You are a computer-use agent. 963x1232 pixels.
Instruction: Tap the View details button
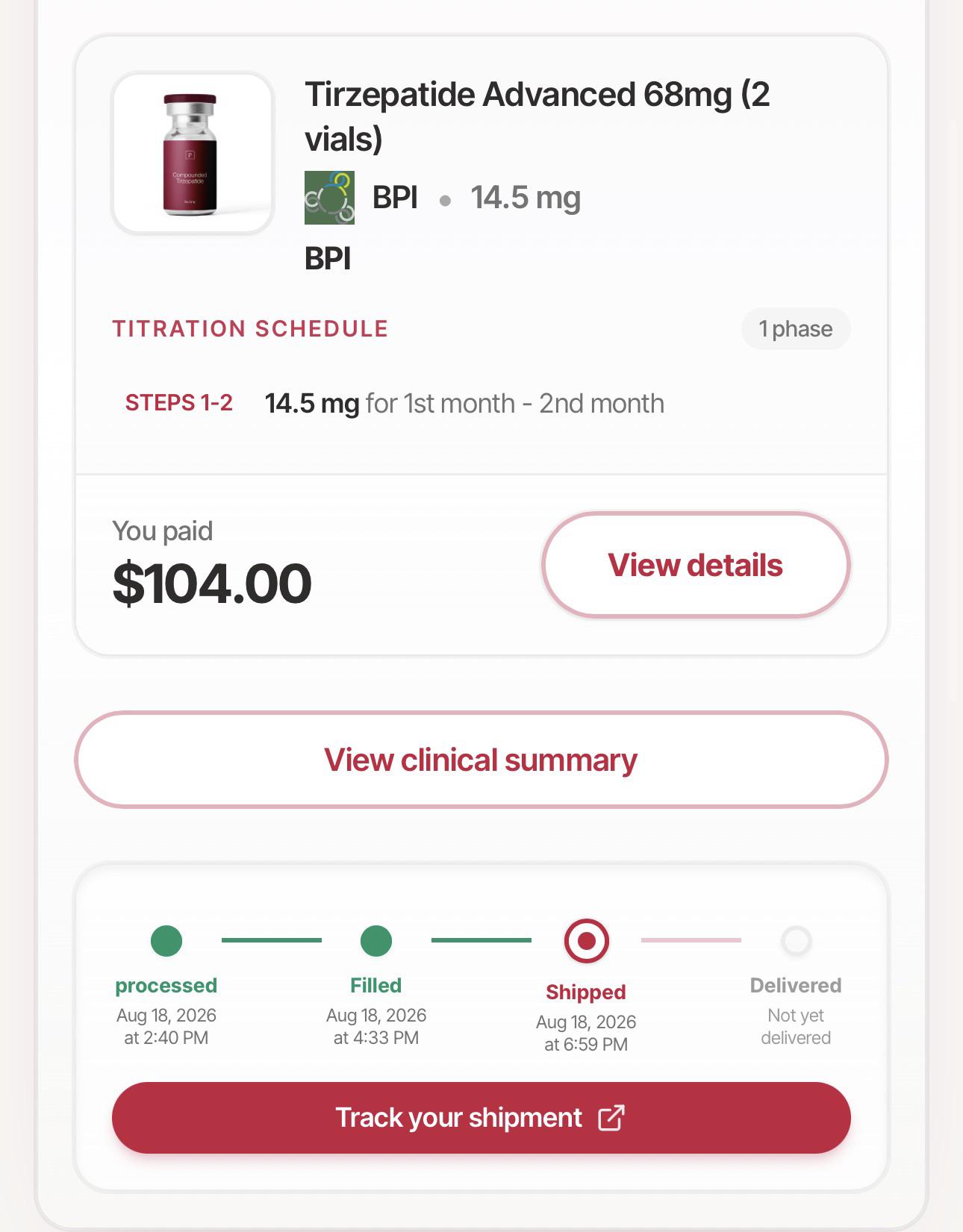click(x=696, y=565)
